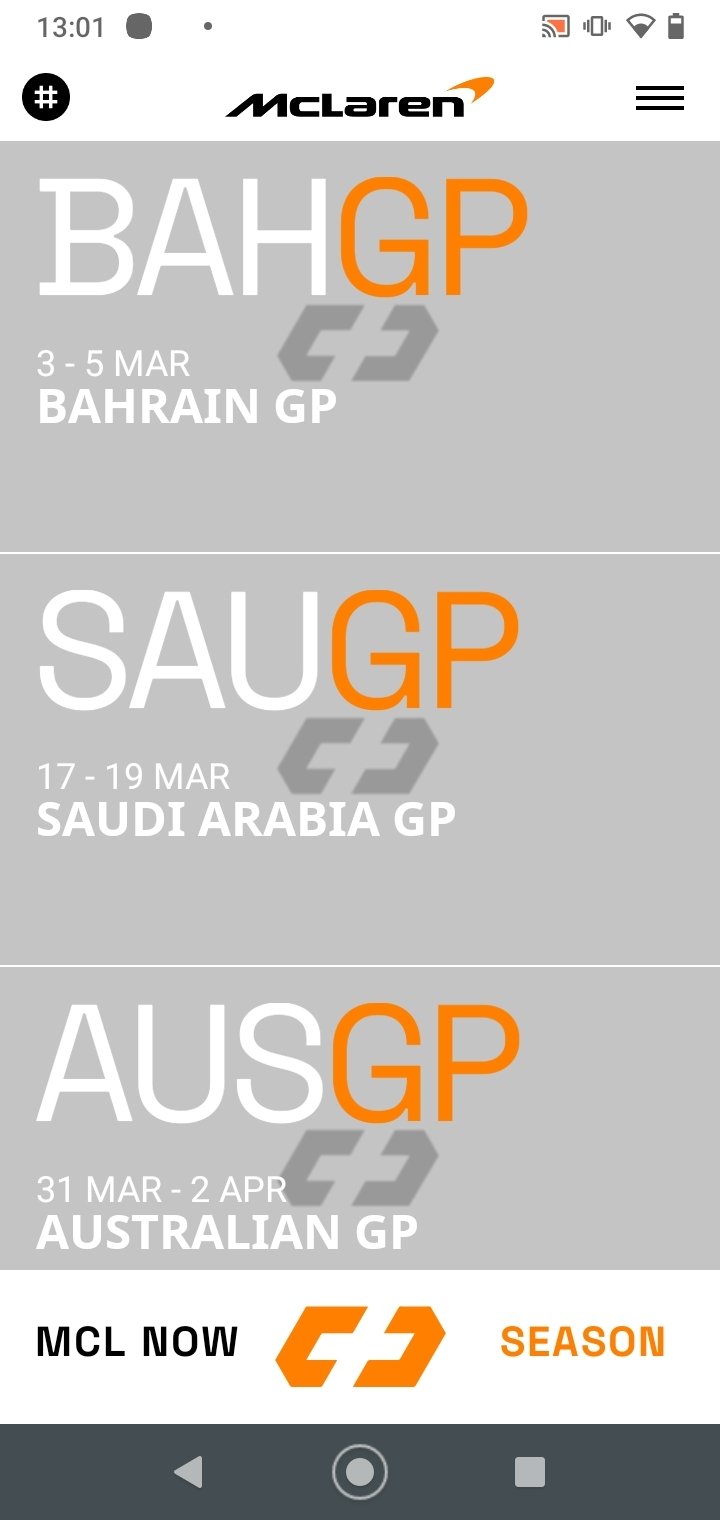
Task: Switch to the MCL NOW tab
Action: [x=137, y=1342]
